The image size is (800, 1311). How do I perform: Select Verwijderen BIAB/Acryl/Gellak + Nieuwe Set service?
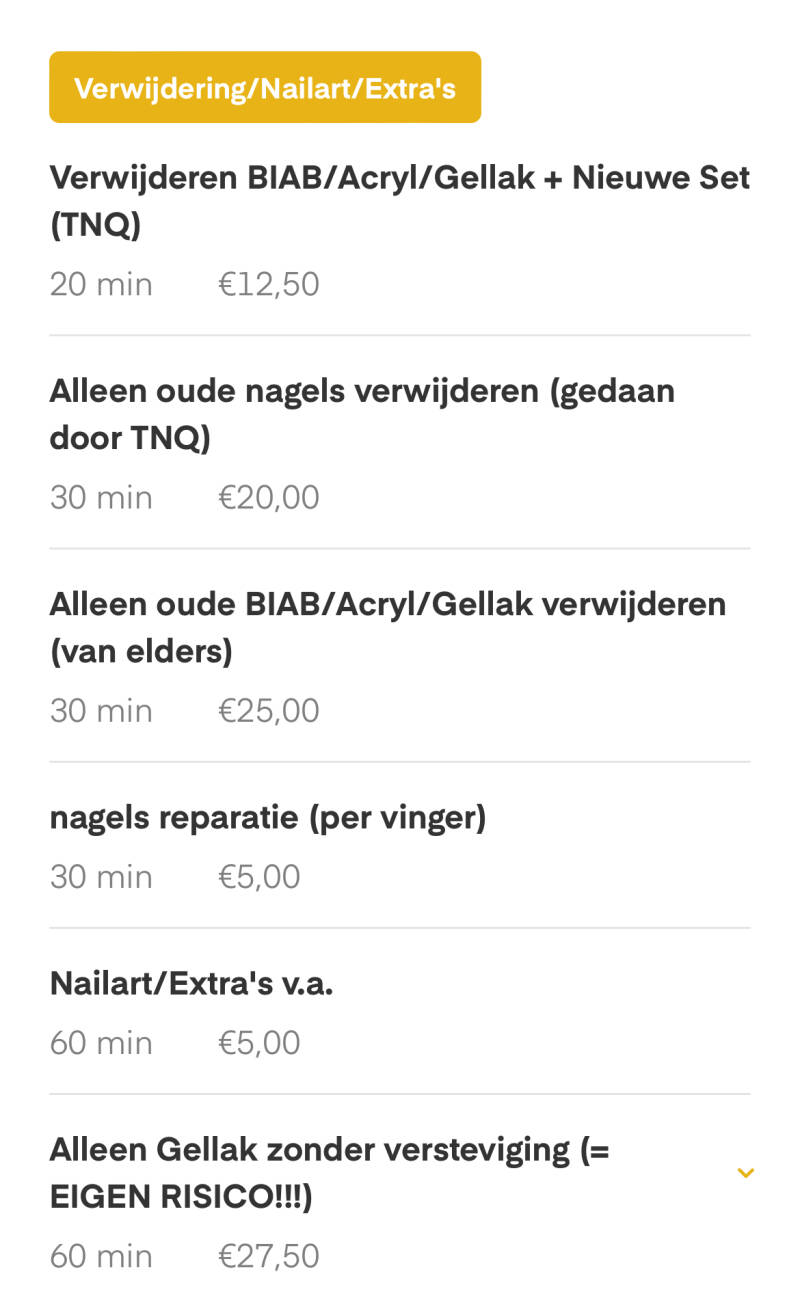(399, 202)
